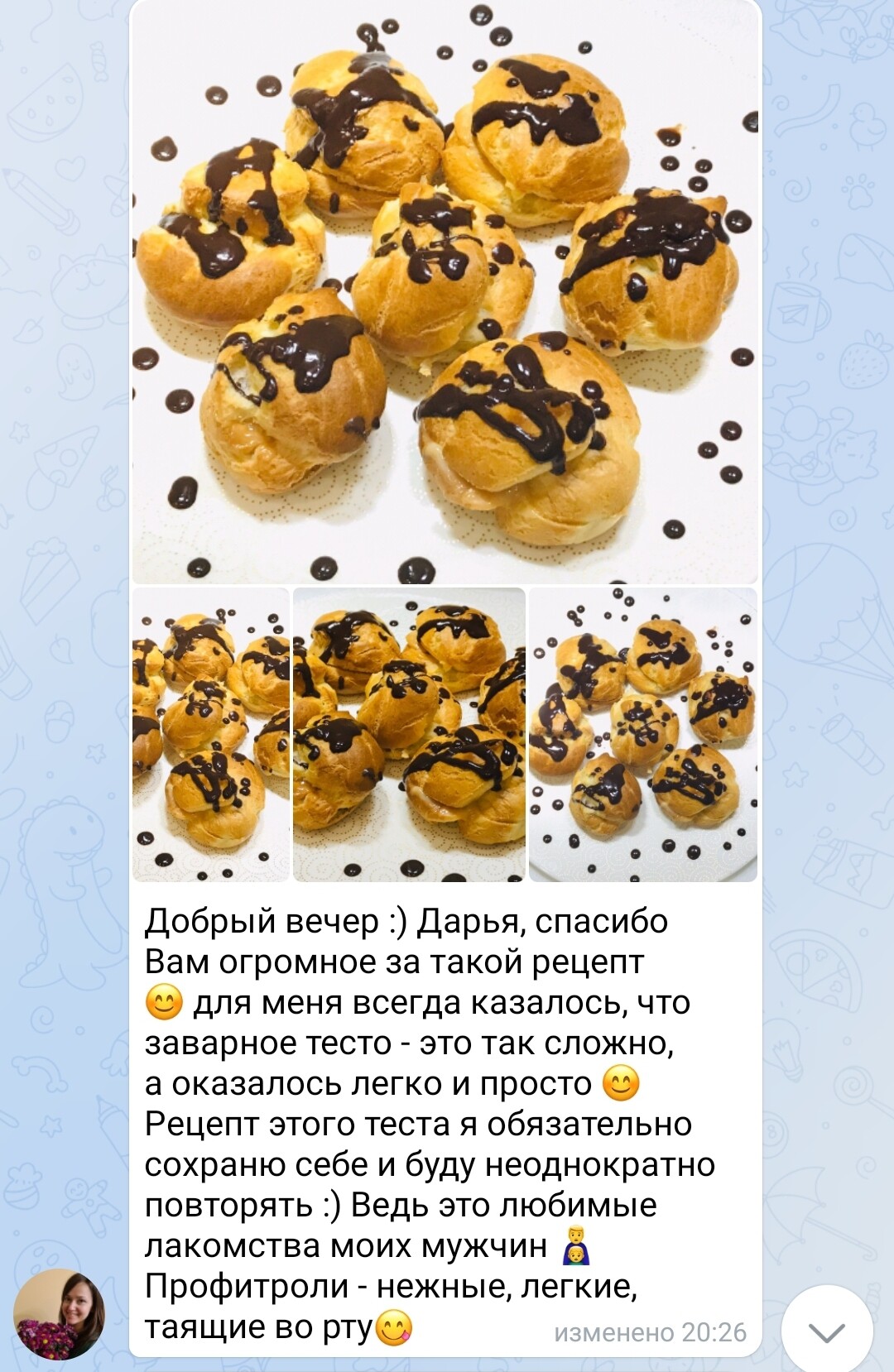
Task: Open the large profiteroles photo
Action: pos(445,291)
